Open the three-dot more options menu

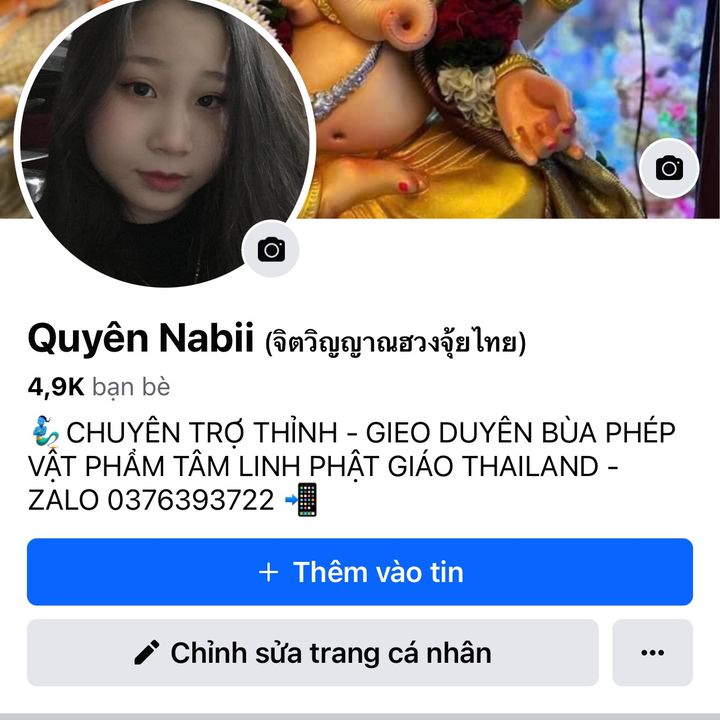click(652, 653)
